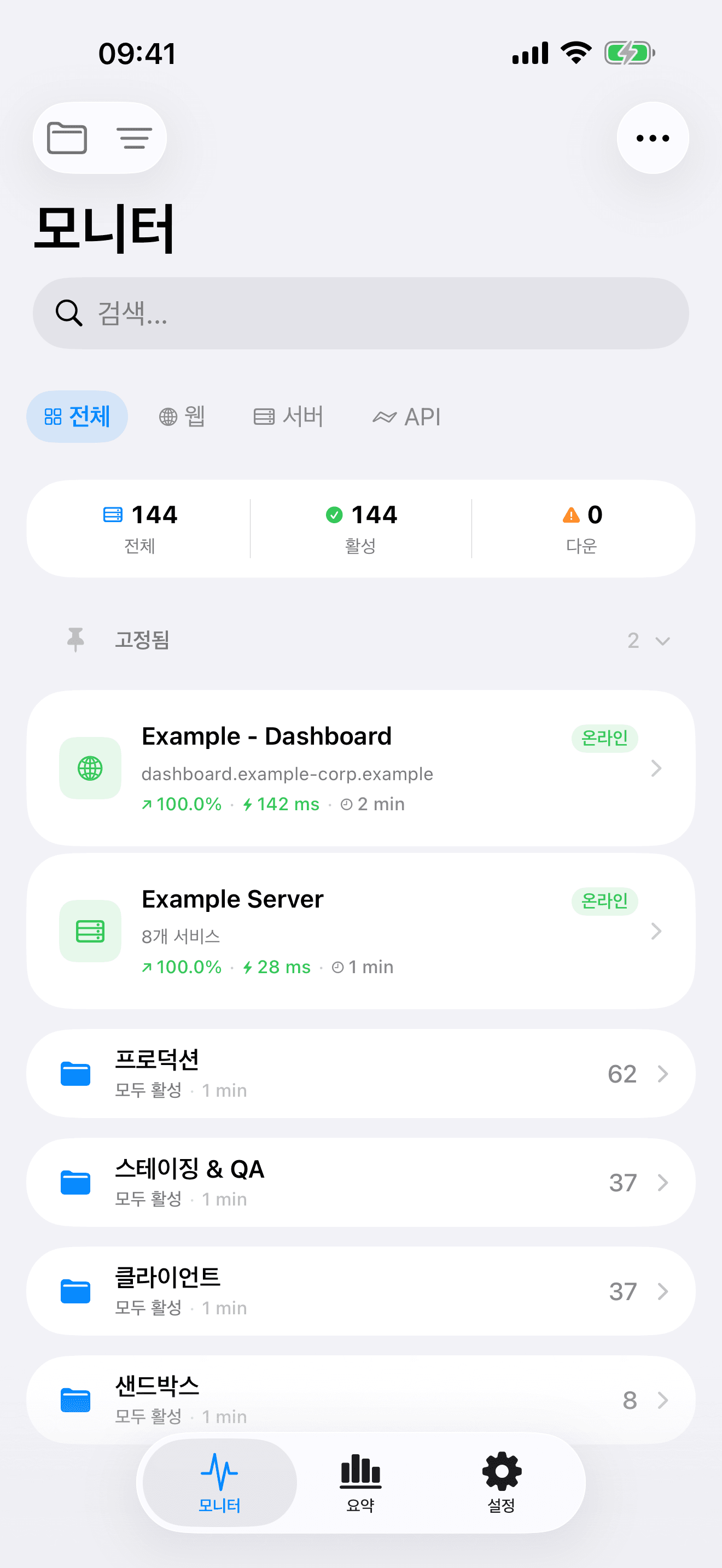The width and height of the screenshot is (722, 1568).
Task: Open the more options (...) menu
Action: (x=652, y=138)
